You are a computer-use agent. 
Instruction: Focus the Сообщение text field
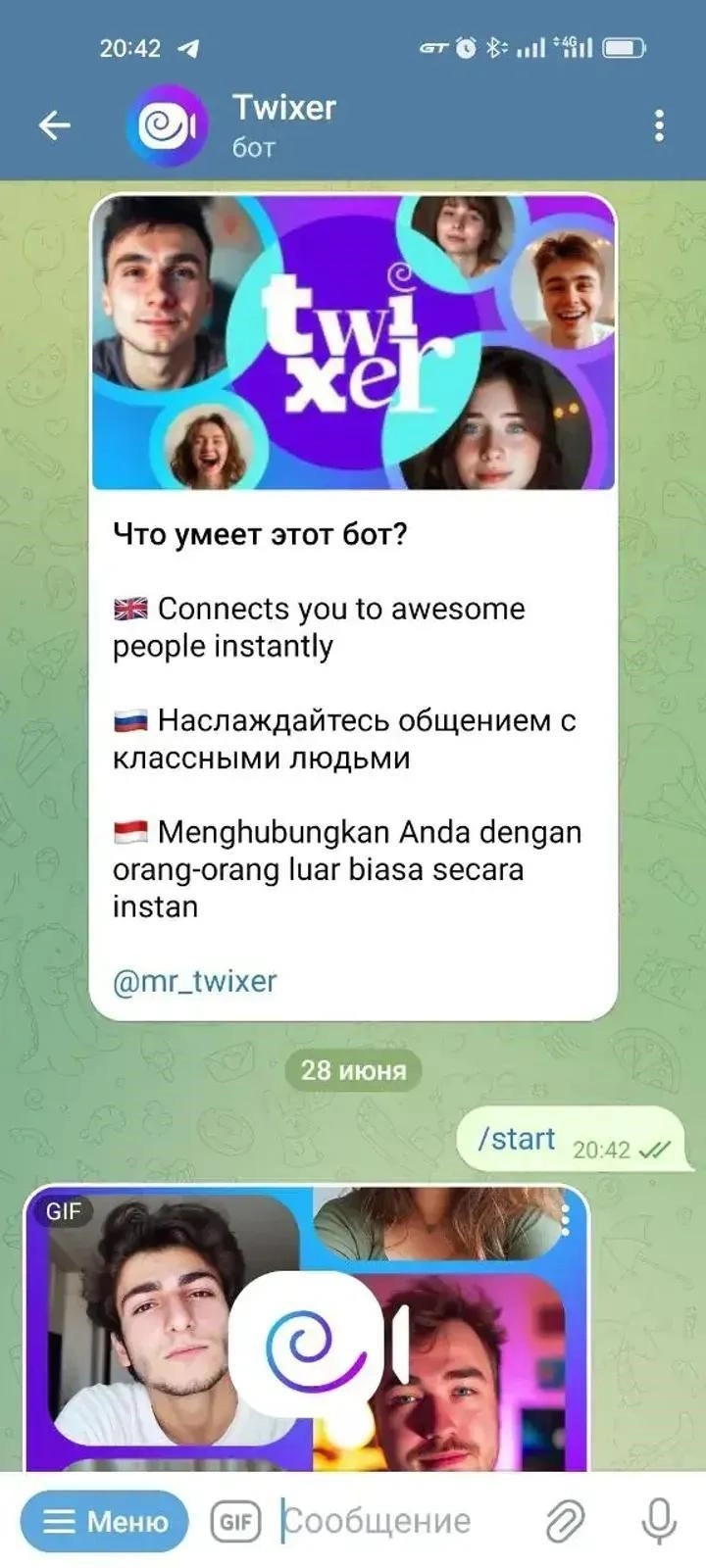coord(392,1521)
